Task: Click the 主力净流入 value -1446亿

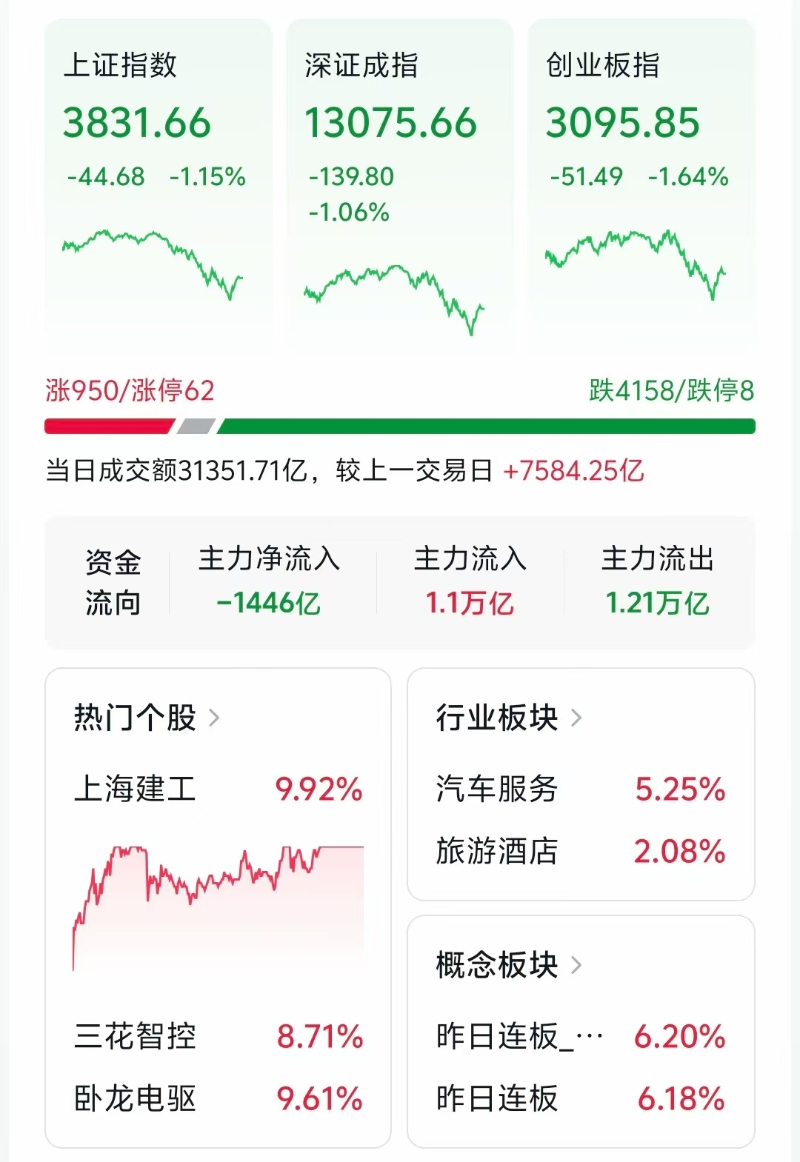Action: (266, 604)
